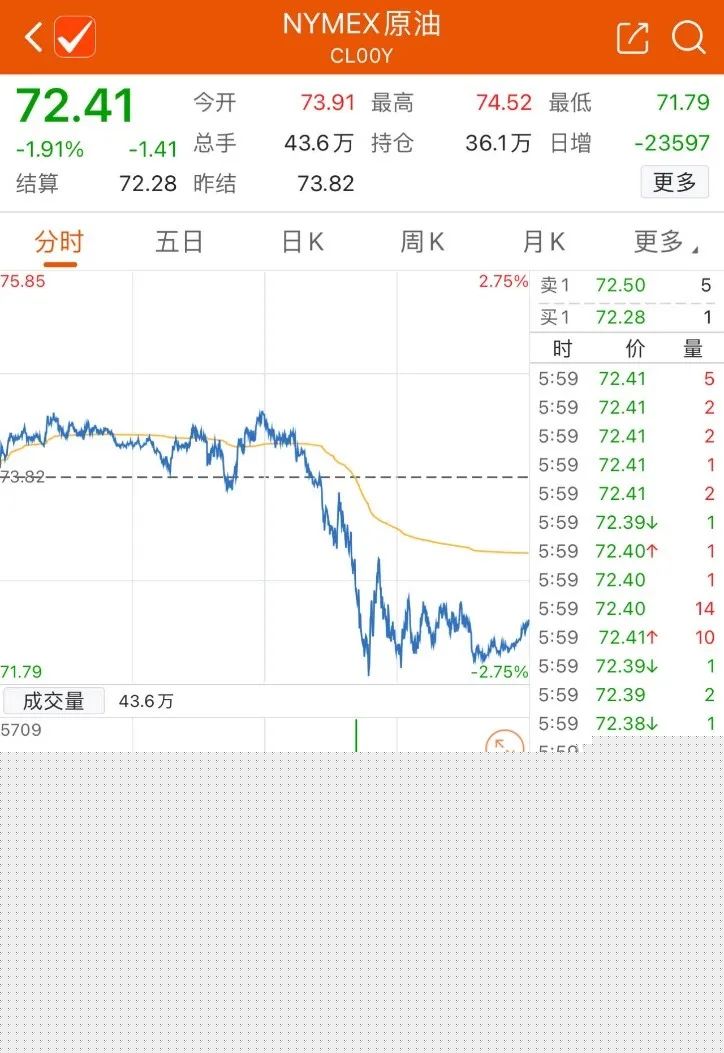This screenshot has height=1053, width=724.
Task: Switch to the 分时 chart tab
Action: click(59, 242)
